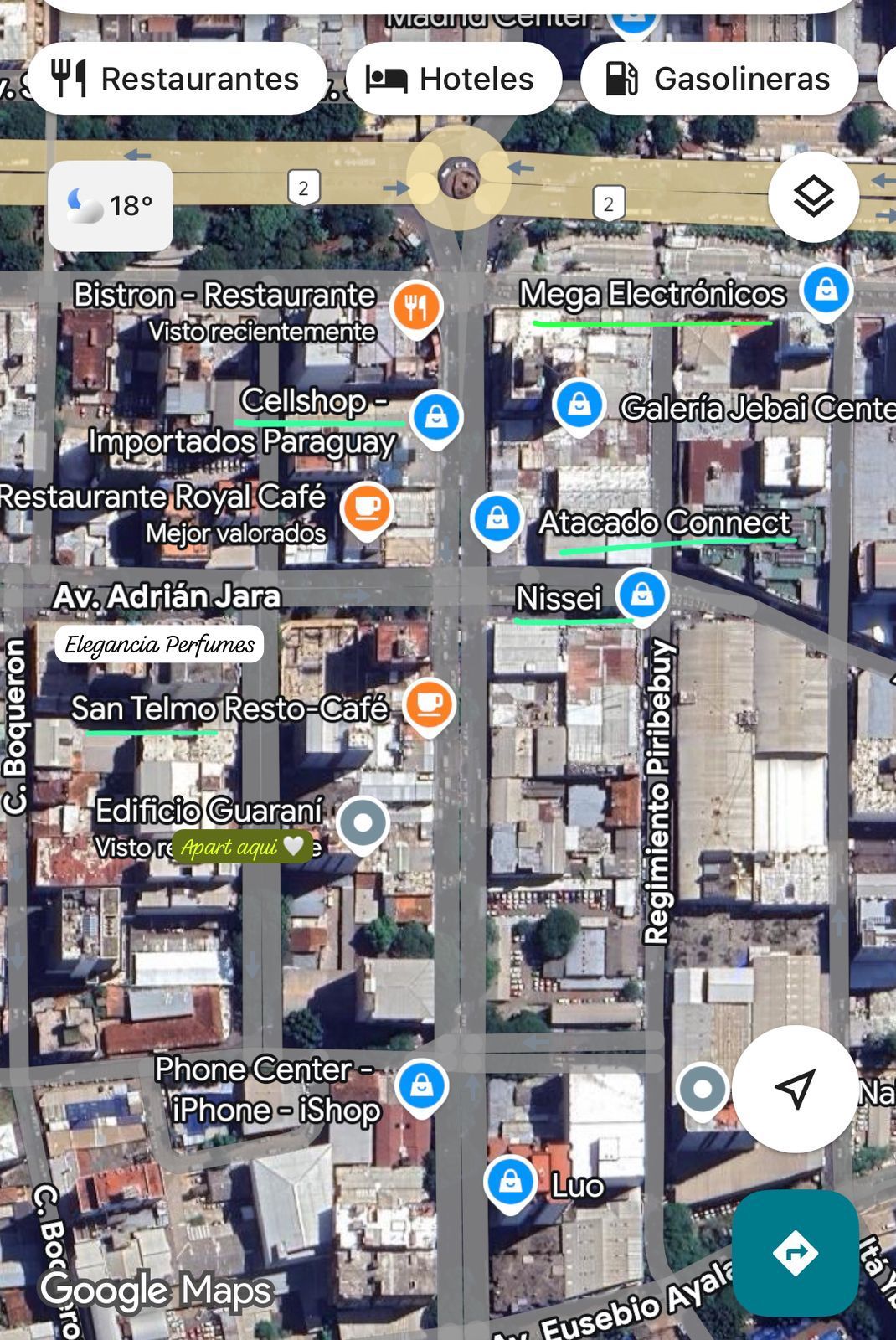
Task: Open Cellshop - Importados Paraguay pin
Action: pyautogui.click(x=436, y=415)
